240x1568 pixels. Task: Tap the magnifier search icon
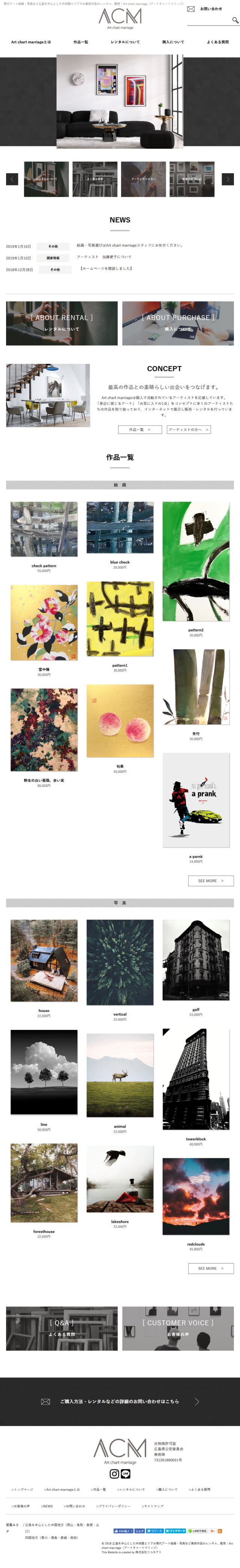point(234,20)
